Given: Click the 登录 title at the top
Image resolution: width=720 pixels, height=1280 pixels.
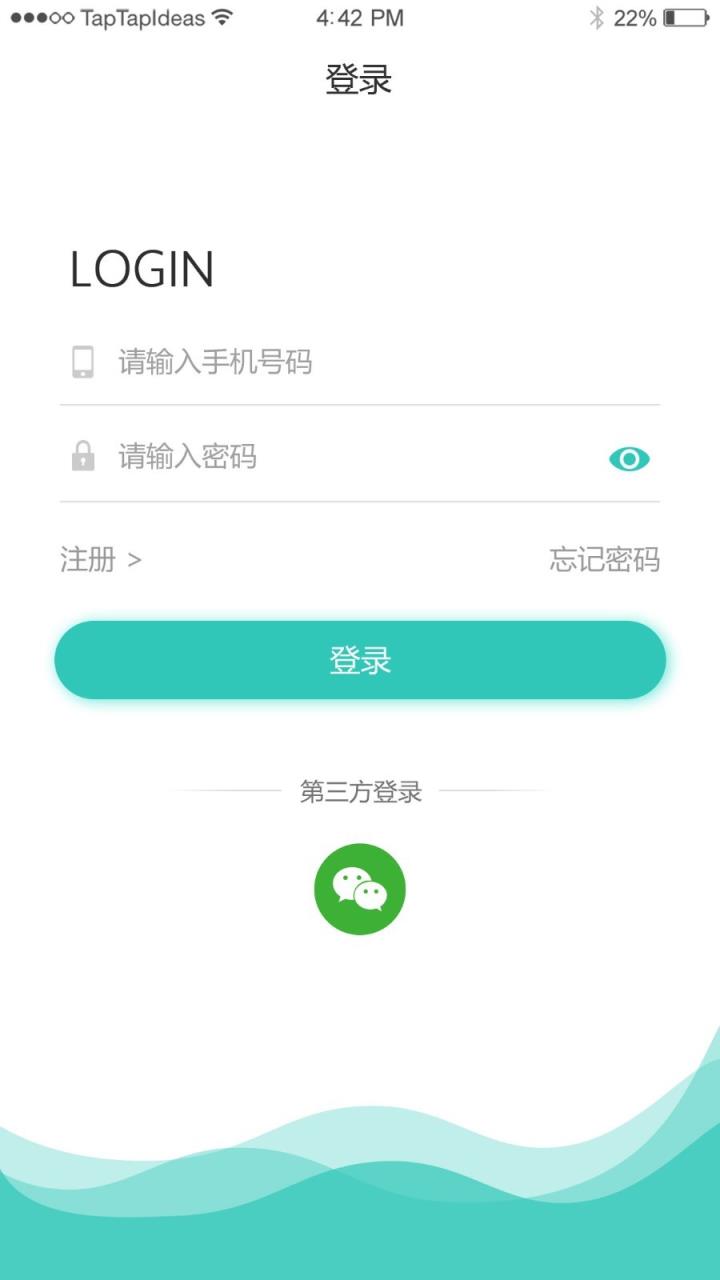Looking at the screenshot, I should (x=359, y=77).
